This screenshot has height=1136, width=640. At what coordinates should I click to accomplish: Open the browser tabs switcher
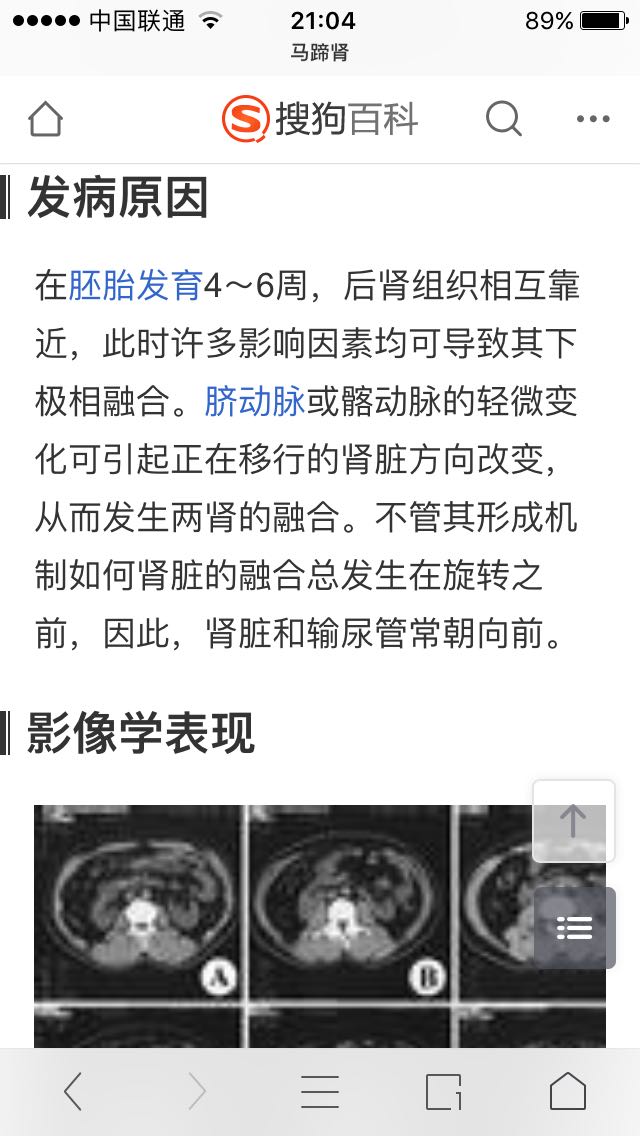point(444,1091)
